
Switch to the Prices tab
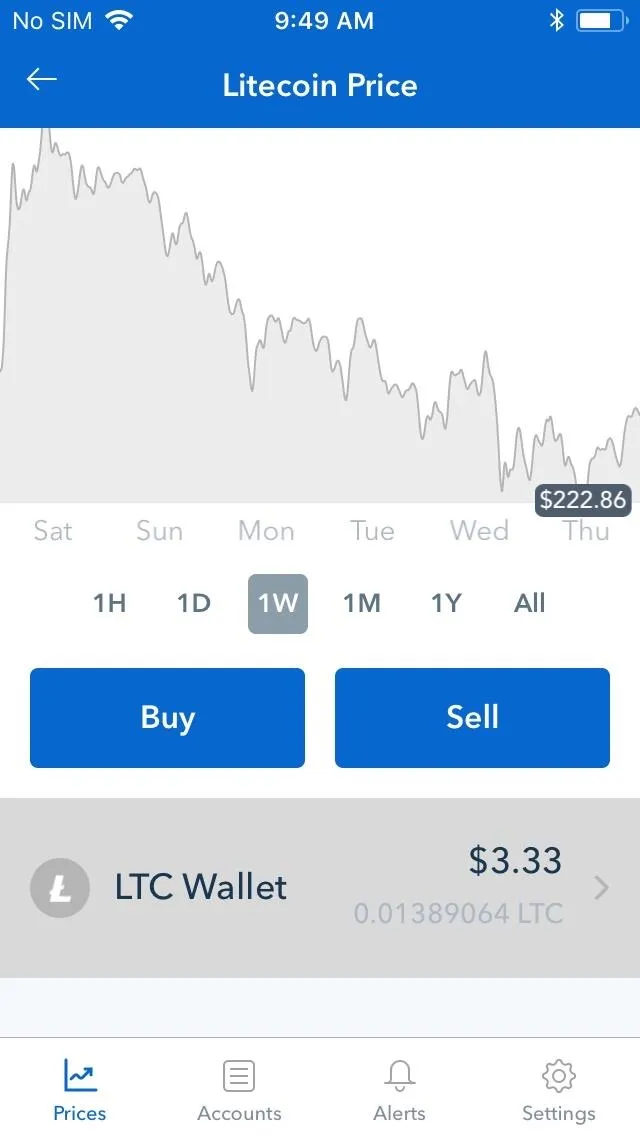[80, 1090]
